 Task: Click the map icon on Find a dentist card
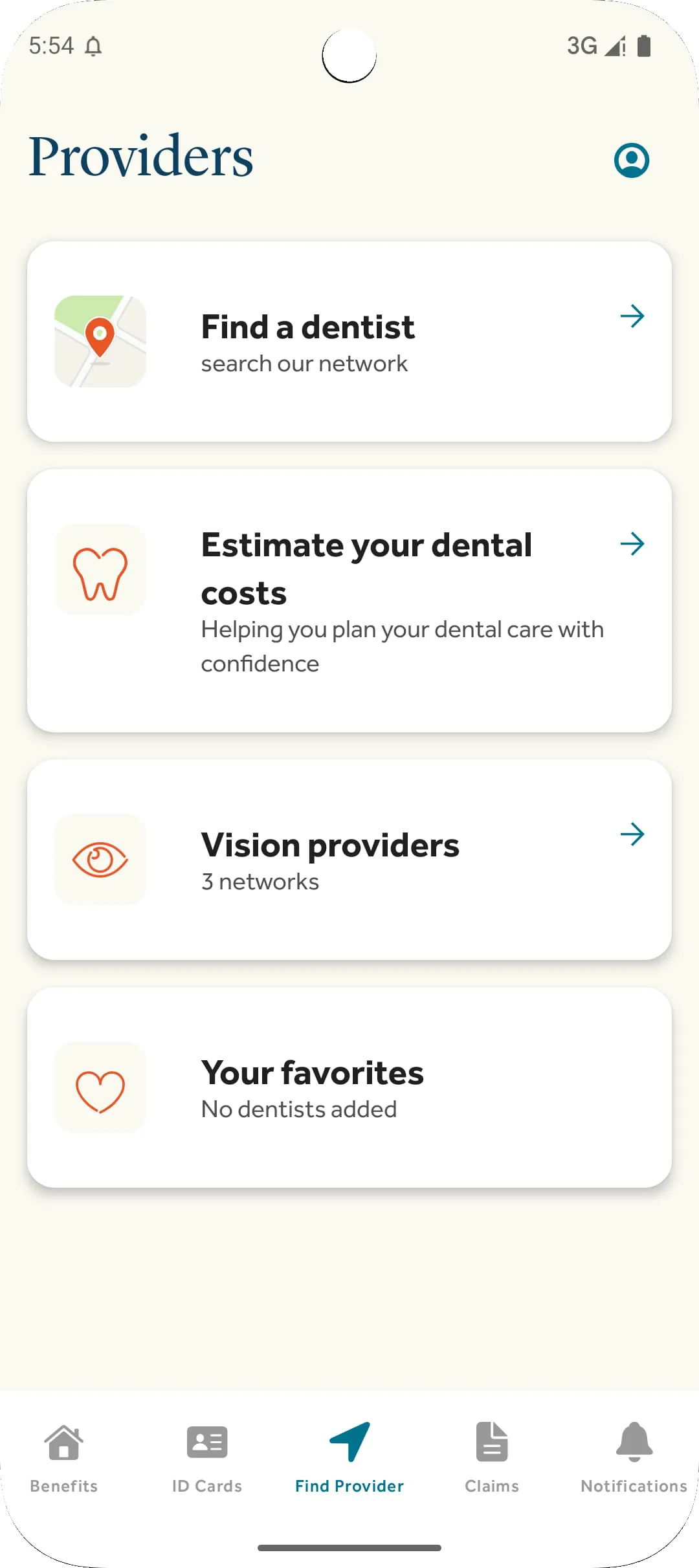[100, 341]
